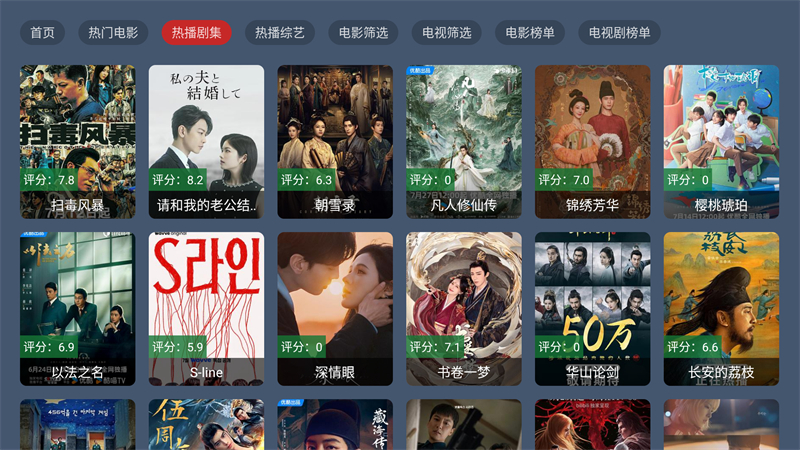
Task: Open the 热播综艺 tab
Action: point(280,33)
